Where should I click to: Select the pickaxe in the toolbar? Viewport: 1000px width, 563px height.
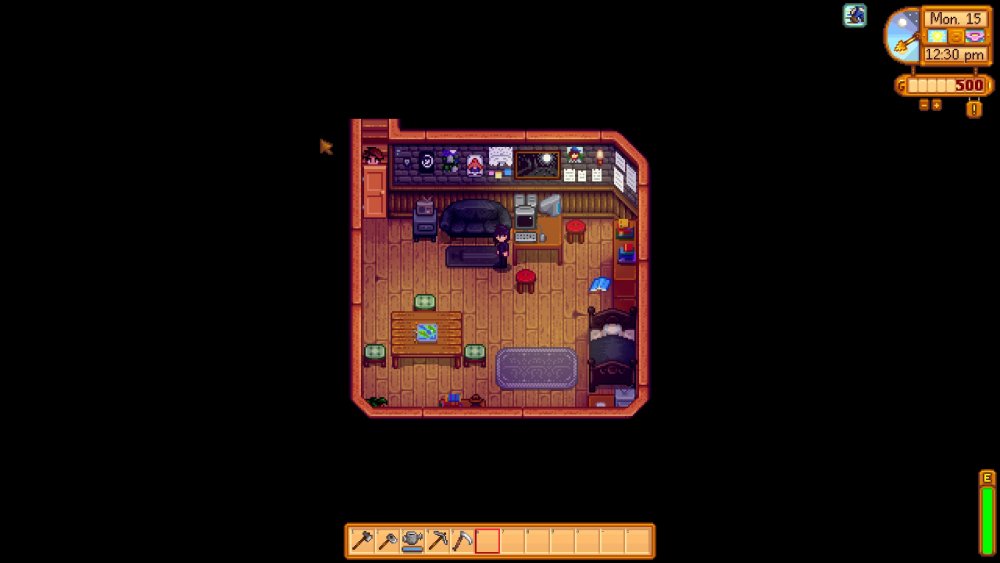(437, 541)
